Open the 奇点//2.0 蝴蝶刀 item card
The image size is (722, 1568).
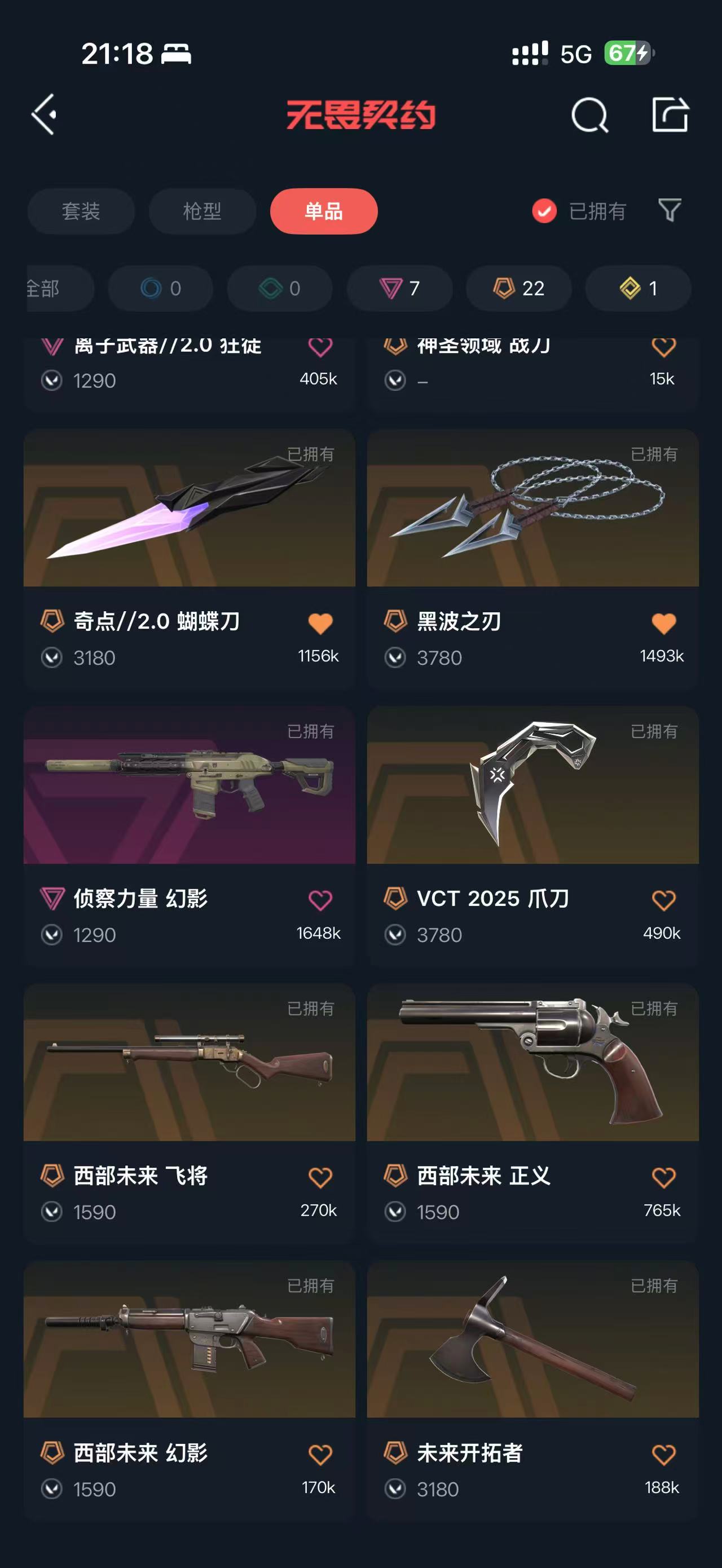point(190,508)
